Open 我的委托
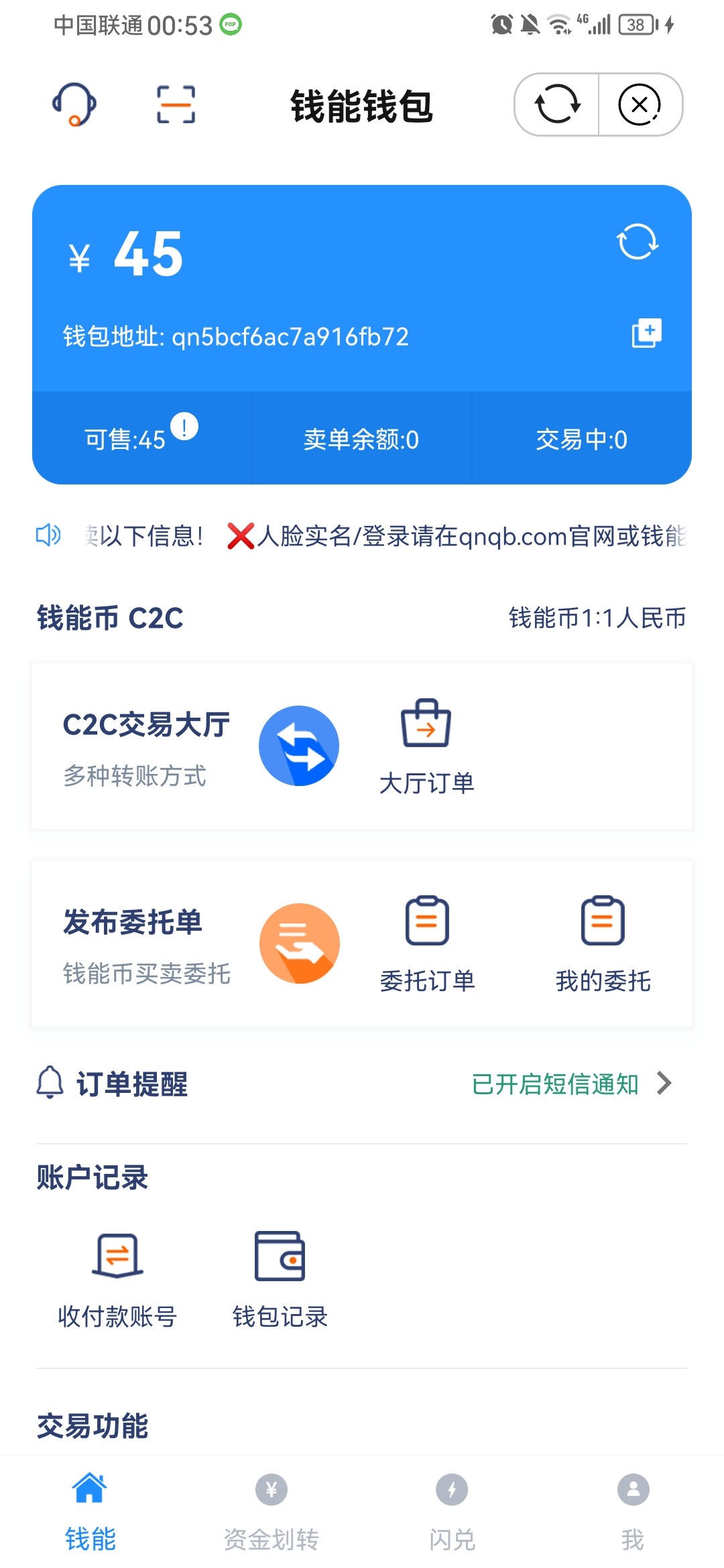The image size is (724, 1568). 603,944
